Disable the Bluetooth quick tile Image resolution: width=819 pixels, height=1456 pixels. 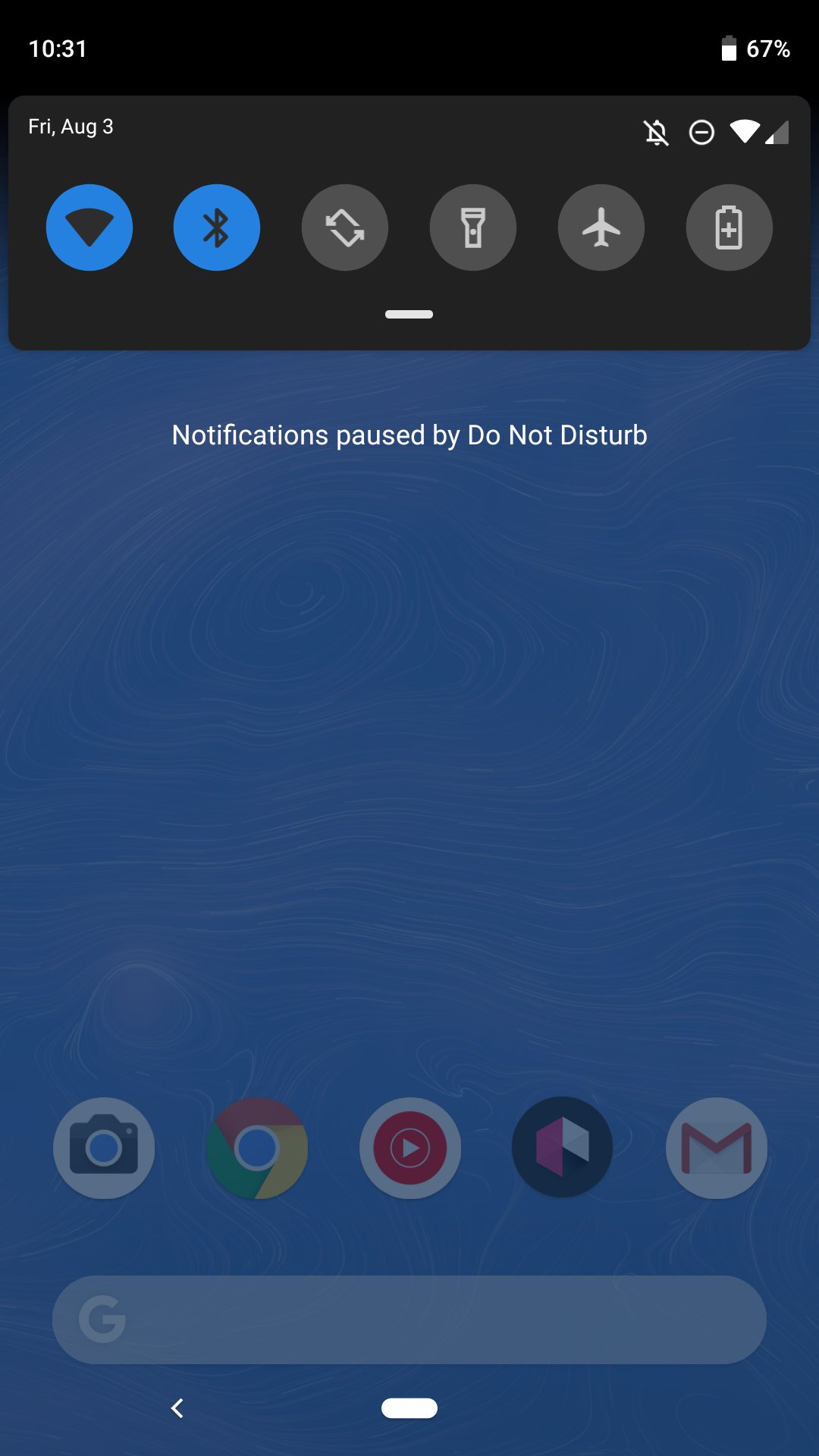[217, 227]
